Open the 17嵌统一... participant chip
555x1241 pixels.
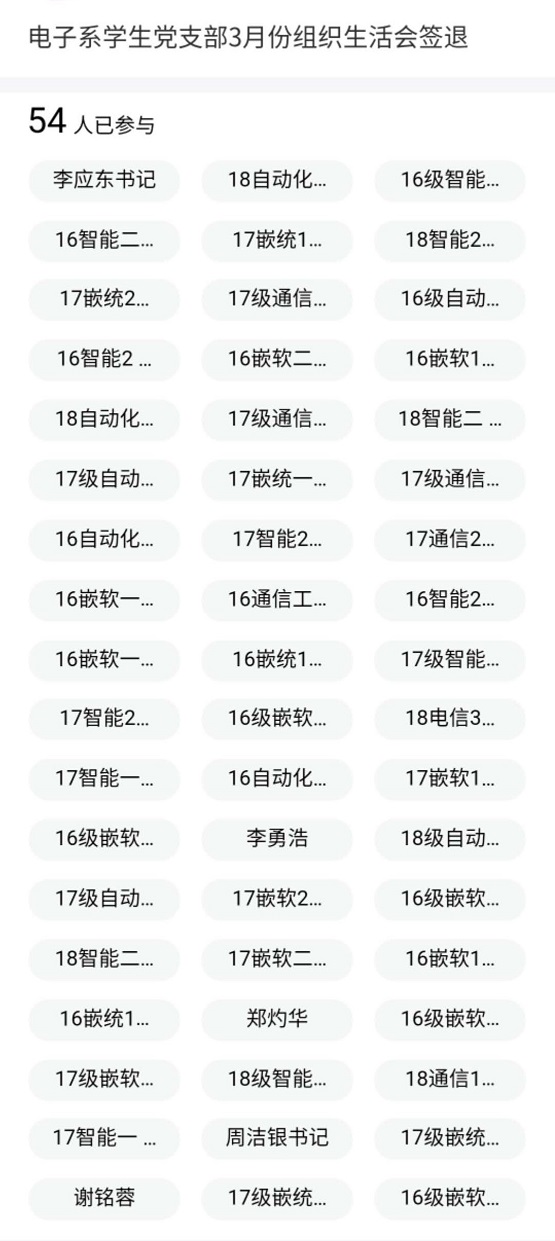click(x=277, y=479)
